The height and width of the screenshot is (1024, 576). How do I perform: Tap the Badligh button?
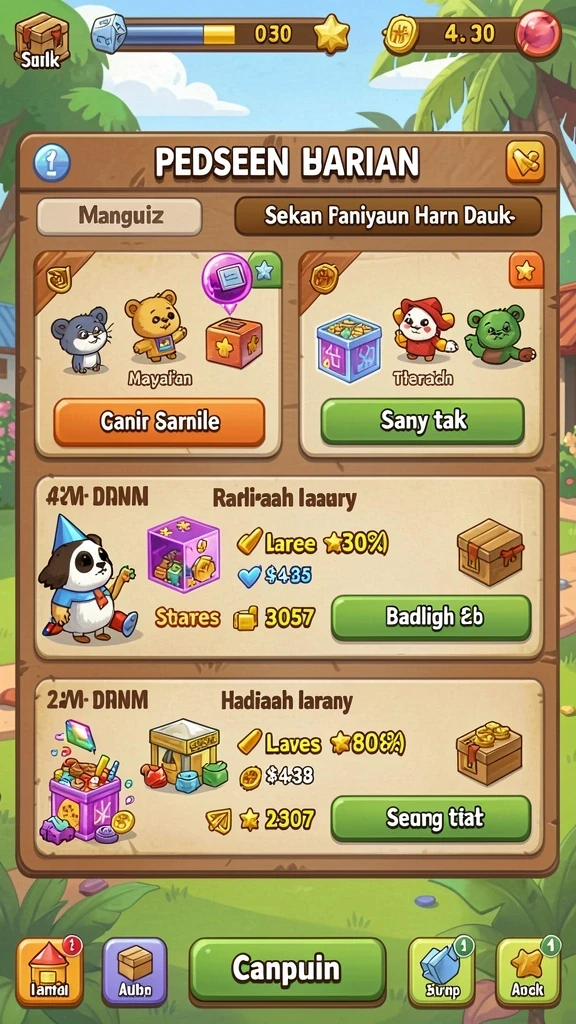(431, 617)
